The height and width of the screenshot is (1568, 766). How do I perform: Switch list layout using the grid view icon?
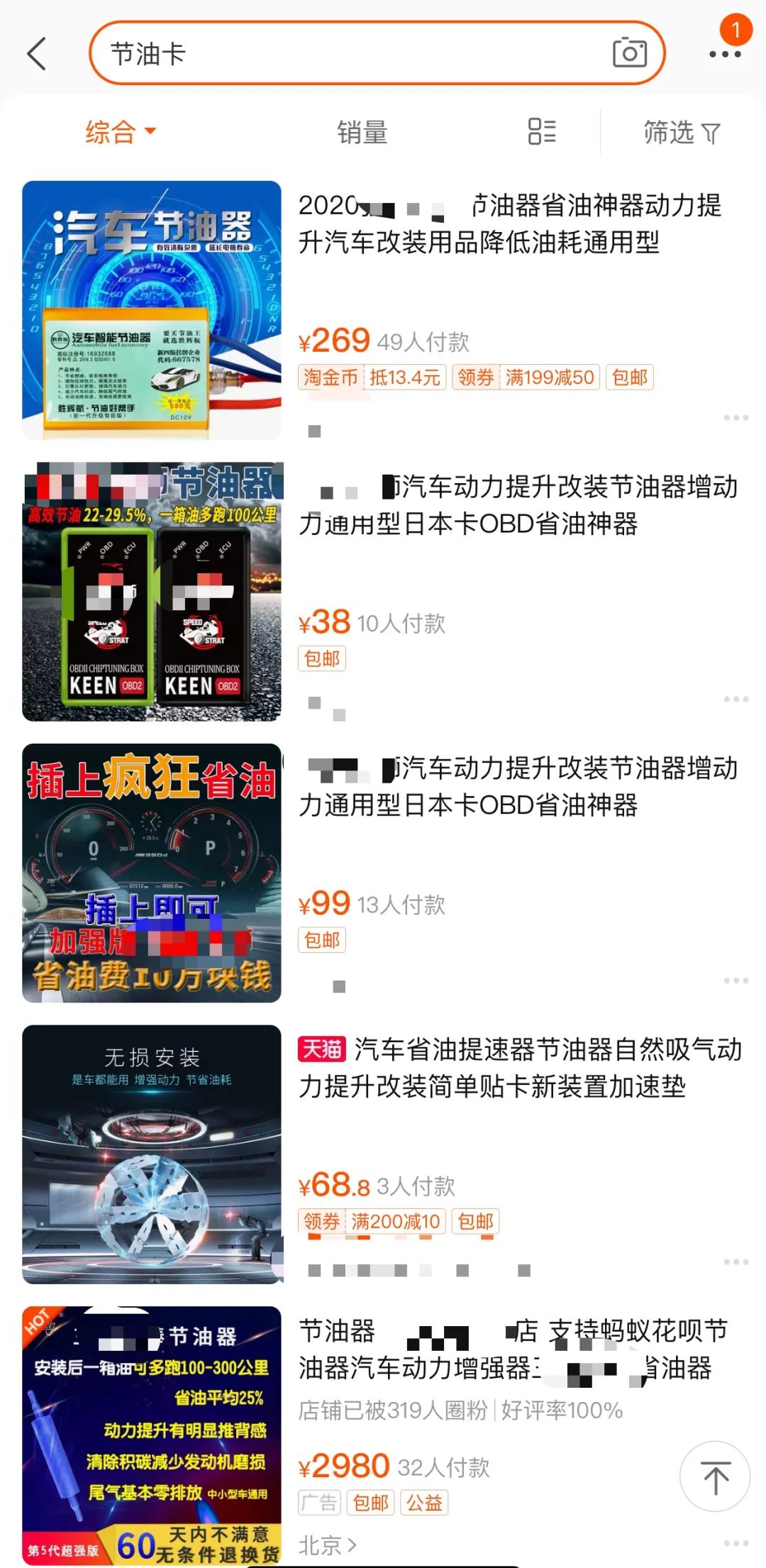click(540, 133)
